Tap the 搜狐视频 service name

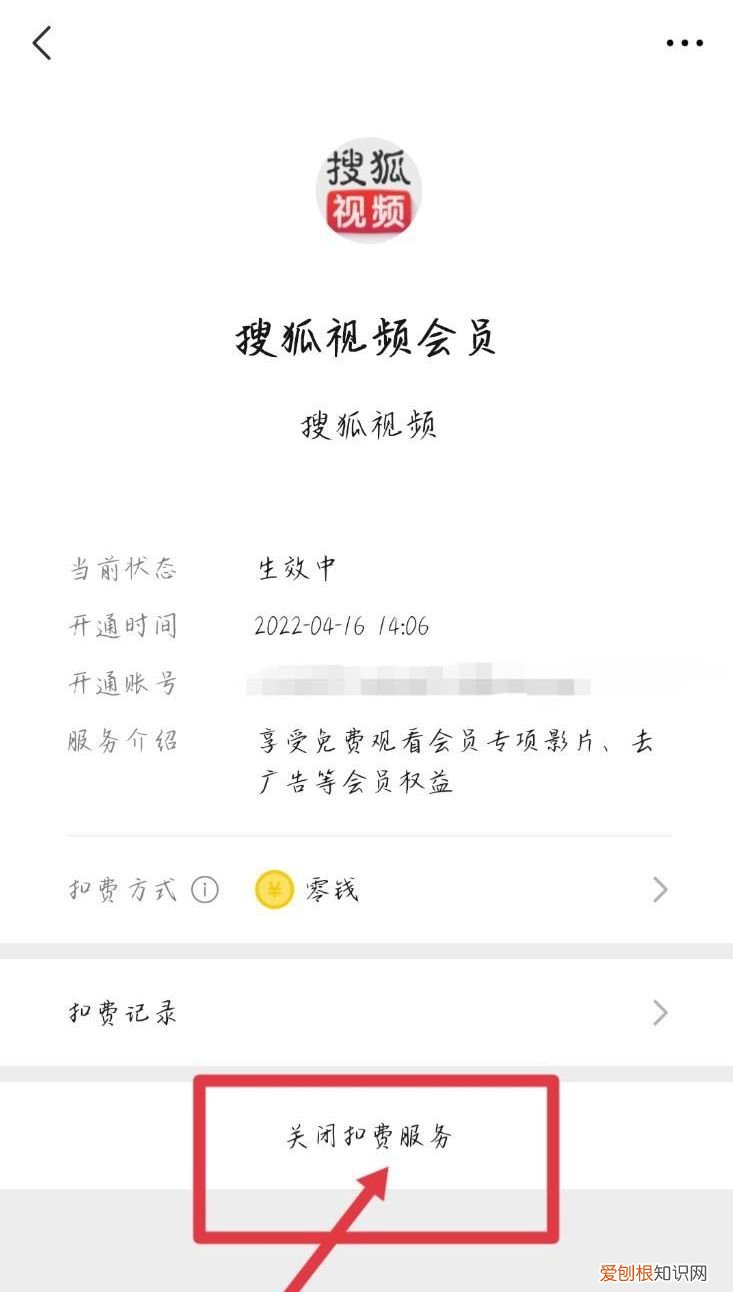[367, 424]
